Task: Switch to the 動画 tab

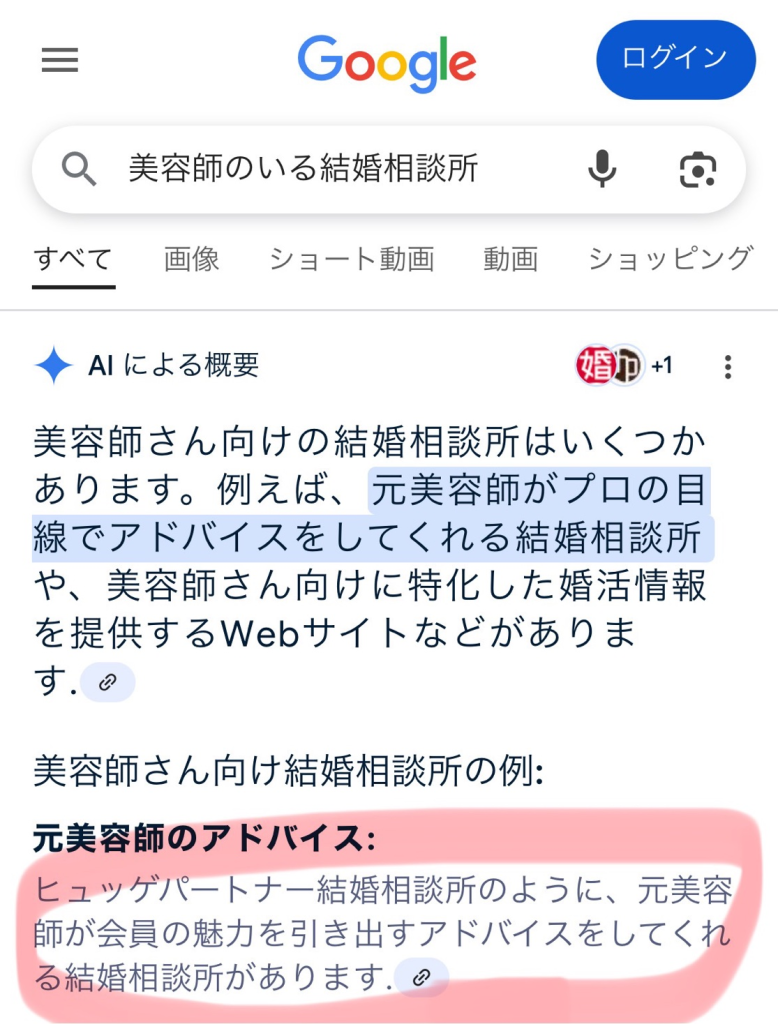Action: pyautogui.click(x=511, y=260)
